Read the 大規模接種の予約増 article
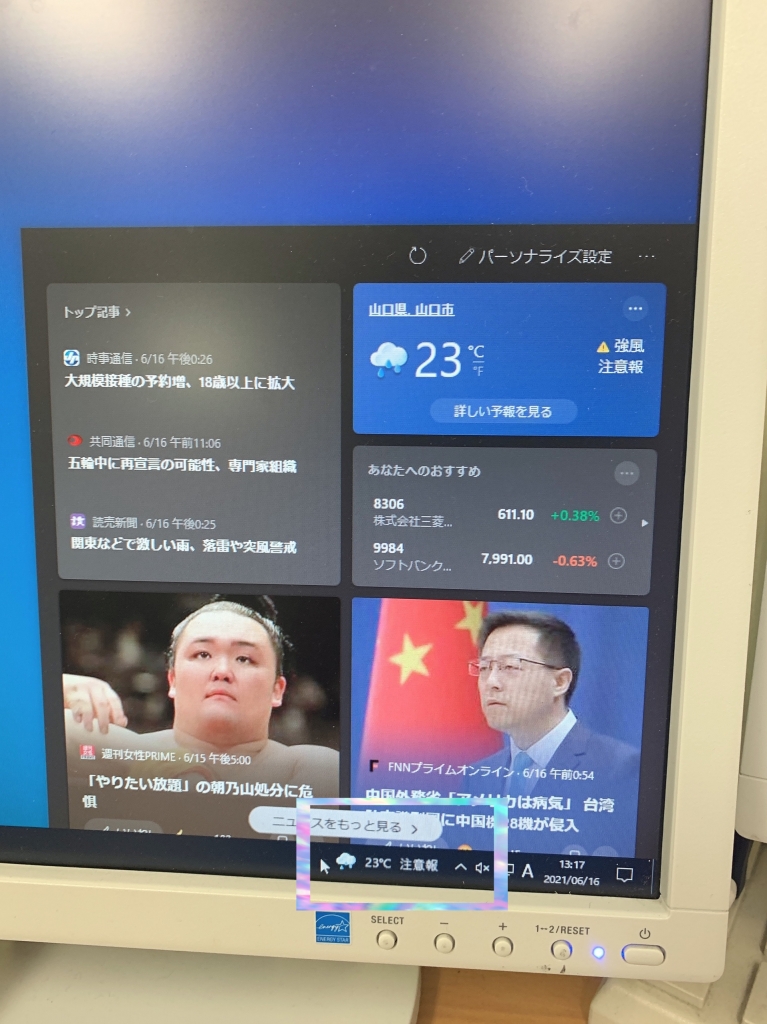 point(180,382)
